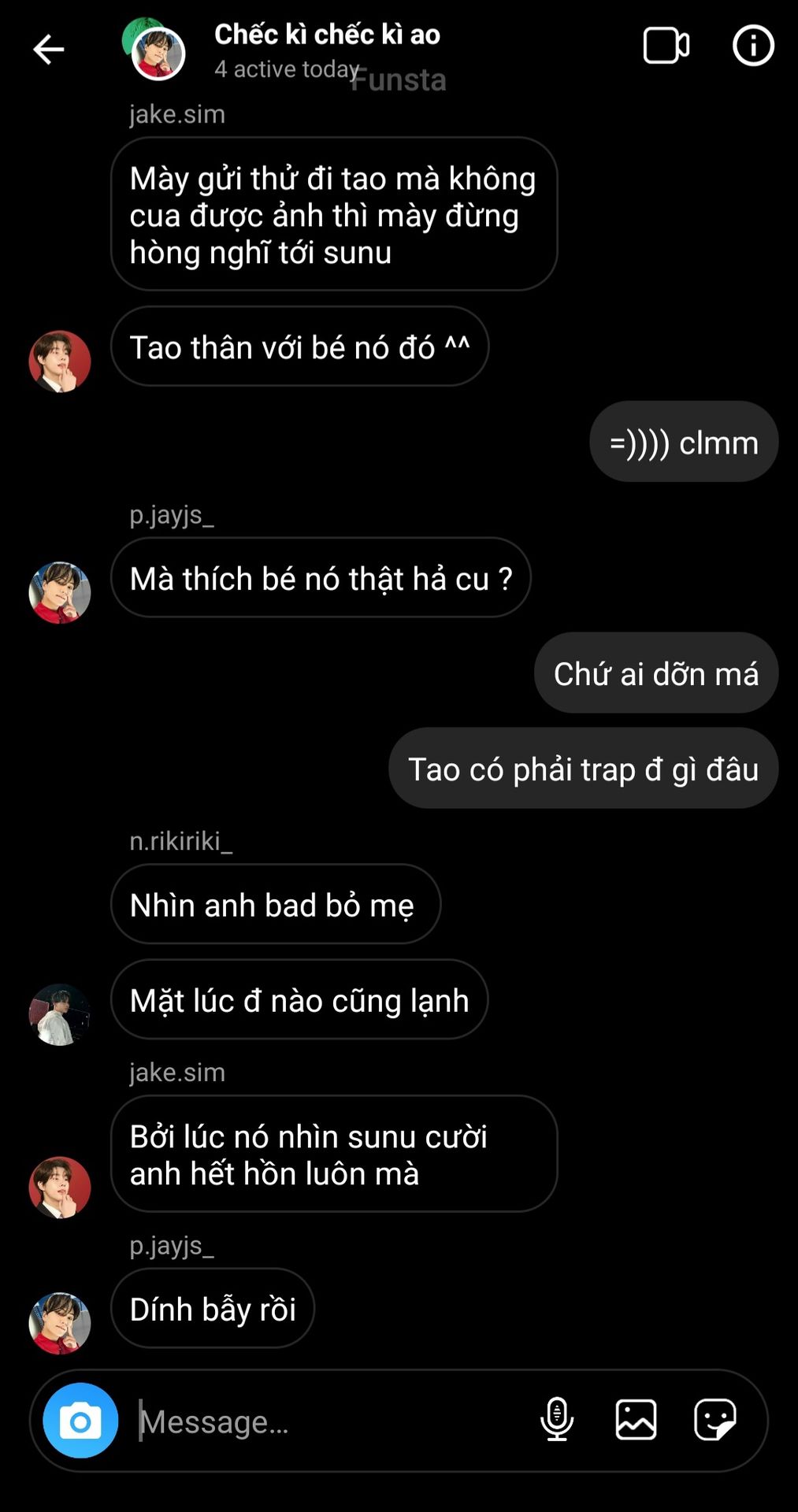This screenshot has height=1512, width=798.
Task: Tap avatar next to 'Mà thích bé nó thật hả cu ?'
Action: tap(60, 593)
